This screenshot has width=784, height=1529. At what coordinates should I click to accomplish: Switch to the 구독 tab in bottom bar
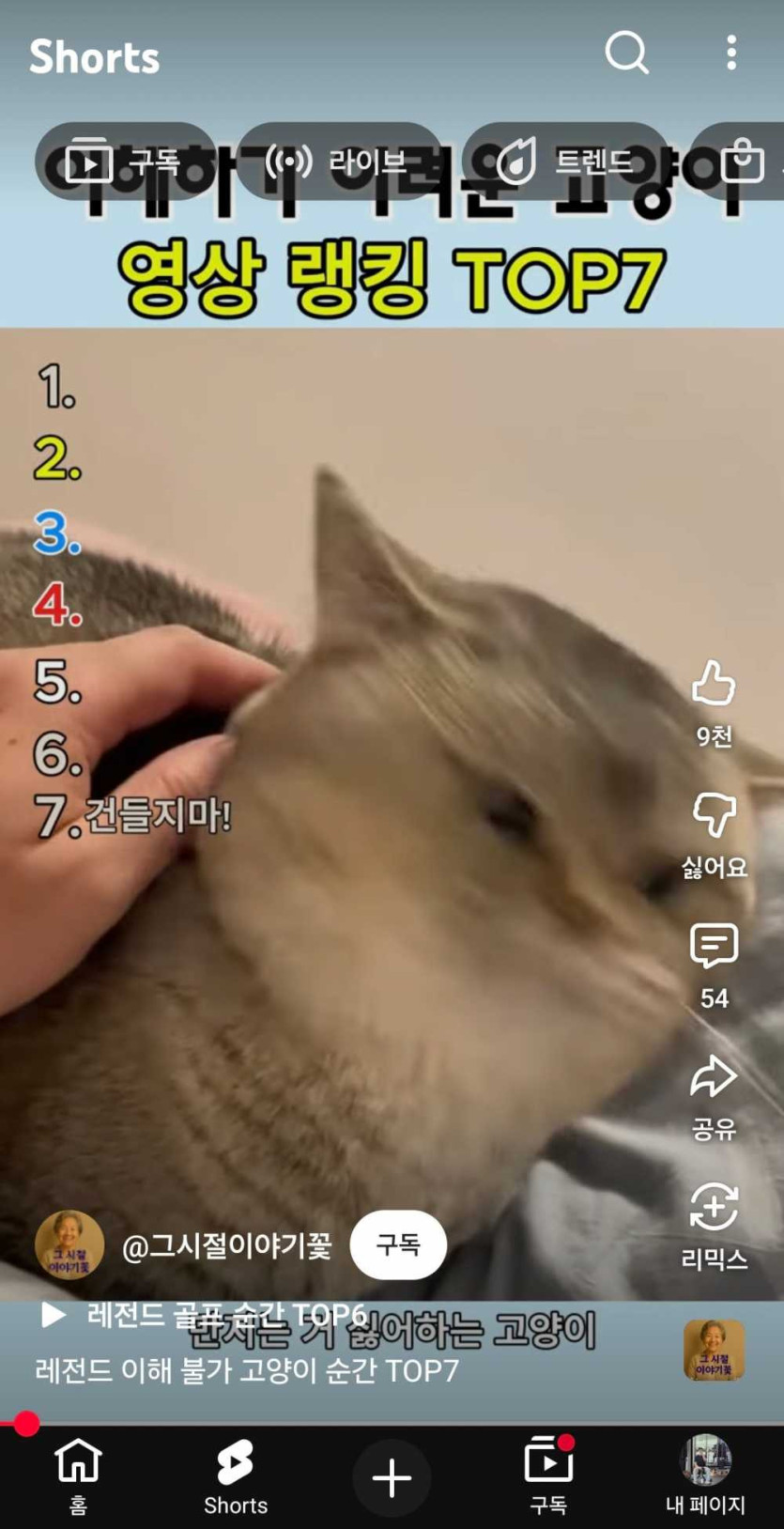[548, 1476]
